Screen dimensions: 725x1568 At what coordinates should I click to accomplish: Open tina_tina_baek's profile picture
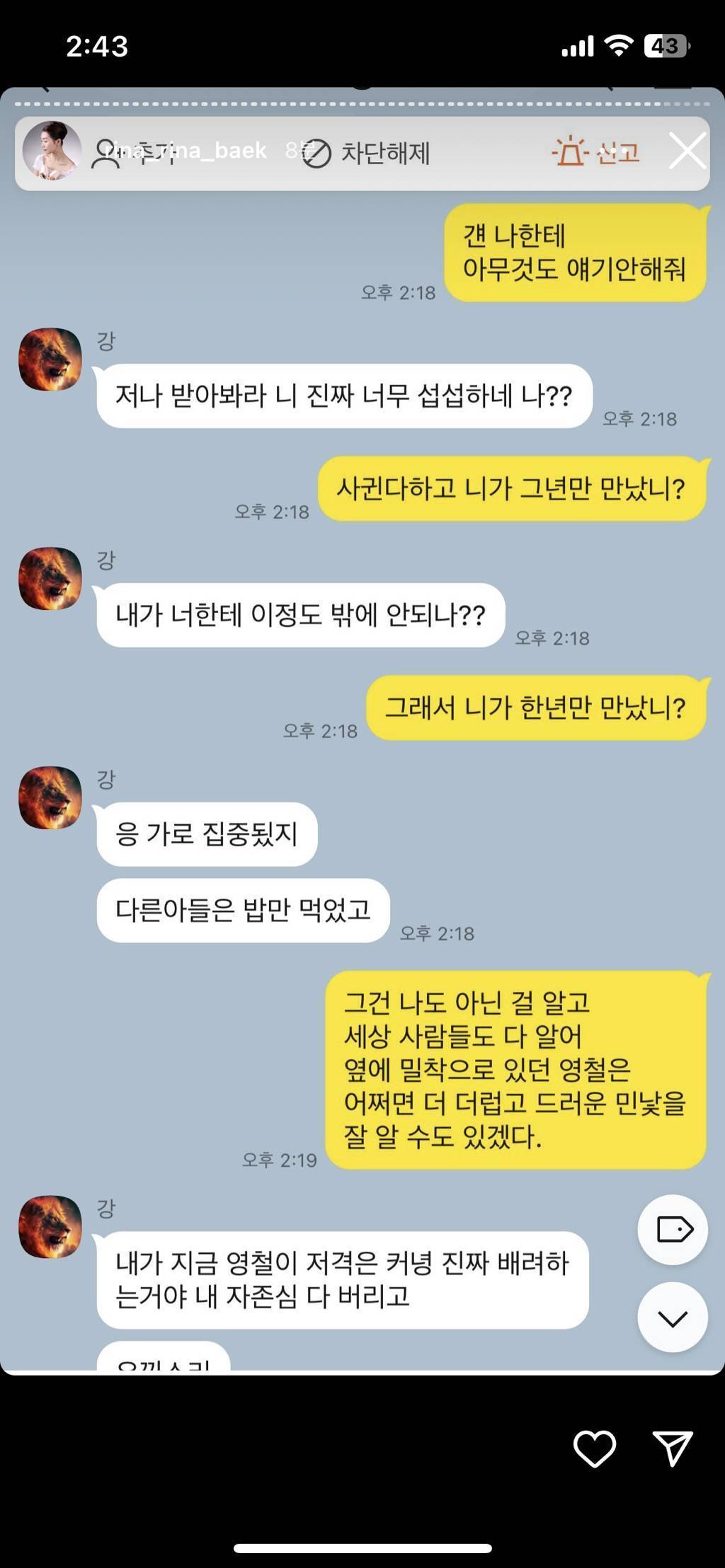(51, 151)
